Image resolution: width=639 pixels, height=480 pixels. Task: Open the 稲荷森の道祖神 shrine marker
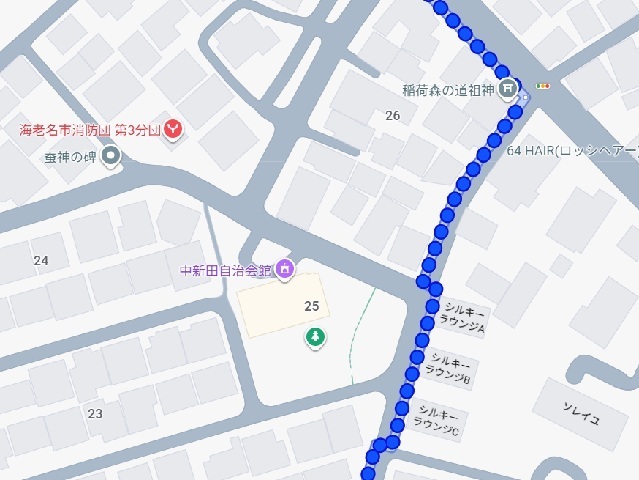coord(510,90)
